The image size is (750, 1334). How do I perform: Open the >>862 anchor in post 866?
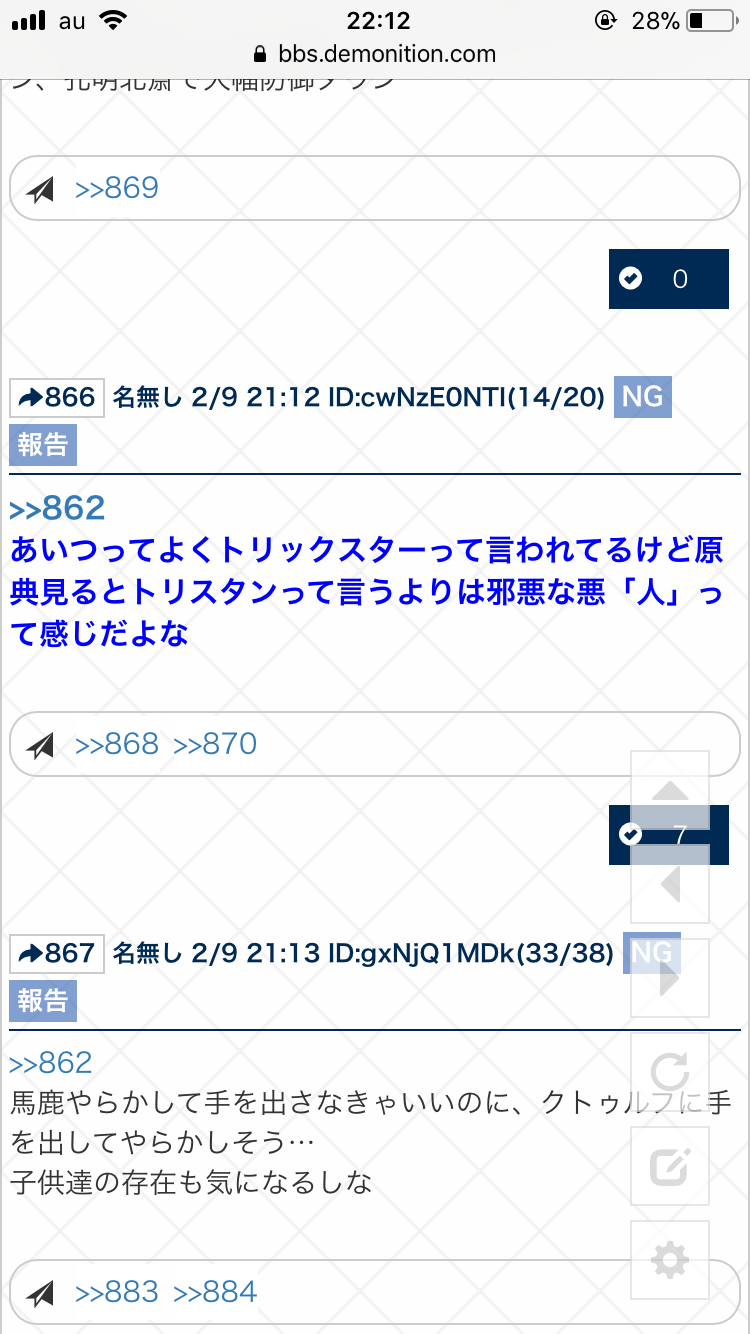click(57, 508)
